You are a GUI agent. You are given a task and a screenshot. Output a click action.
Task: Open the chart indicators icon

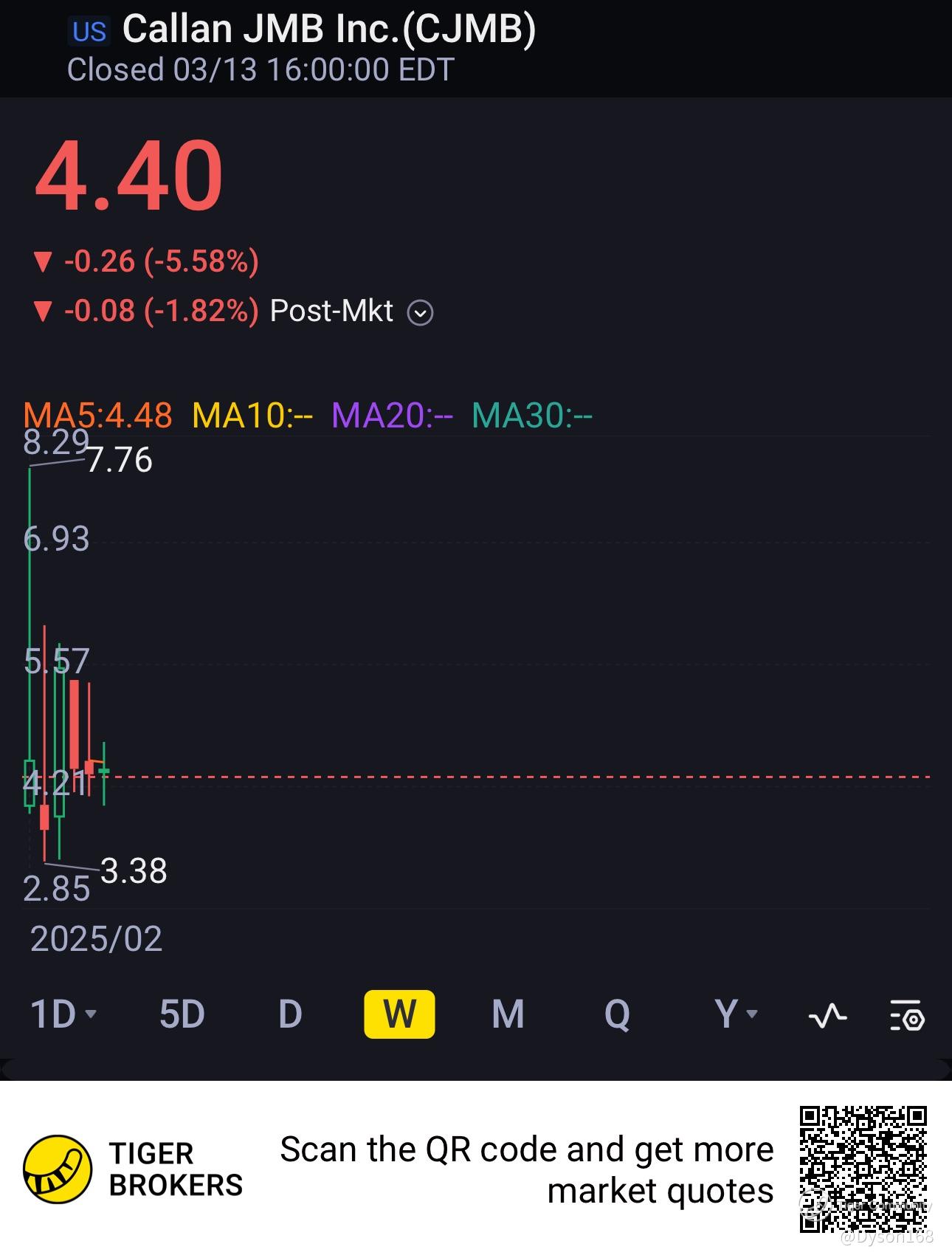(x=827, y=1016)
